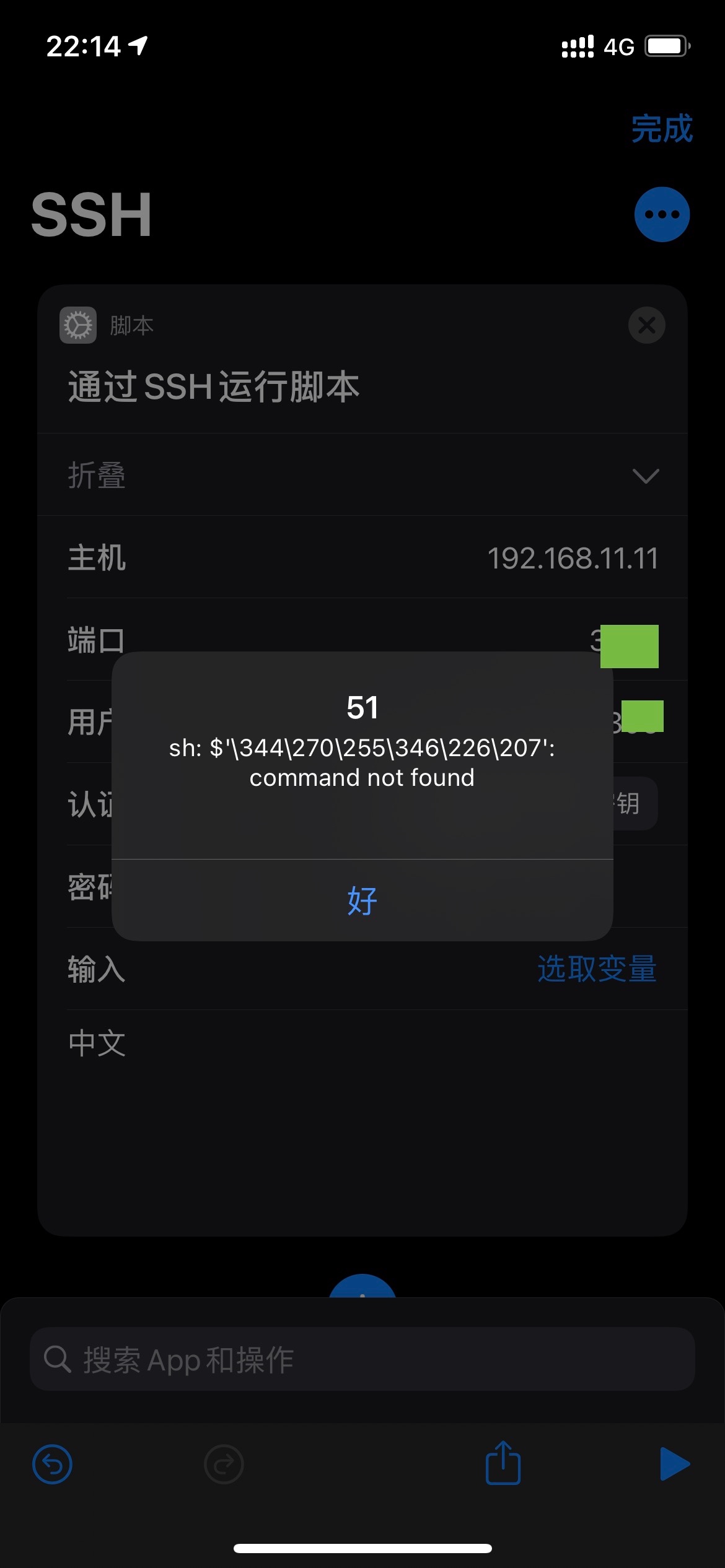
Task: Dismiss the error alert with 好
Action: tap(362, 900)
